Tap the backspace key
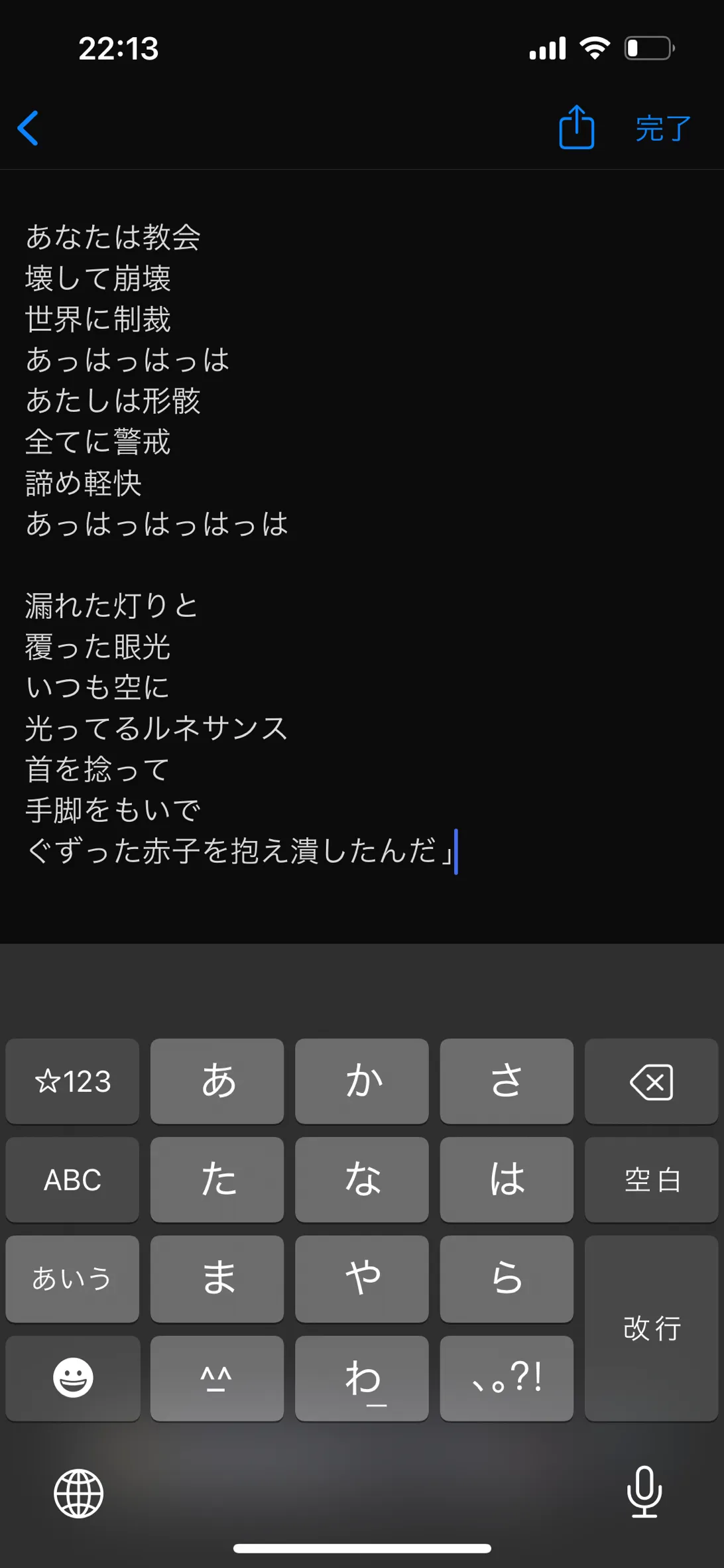724x1568 pixels. (651, 1081)
